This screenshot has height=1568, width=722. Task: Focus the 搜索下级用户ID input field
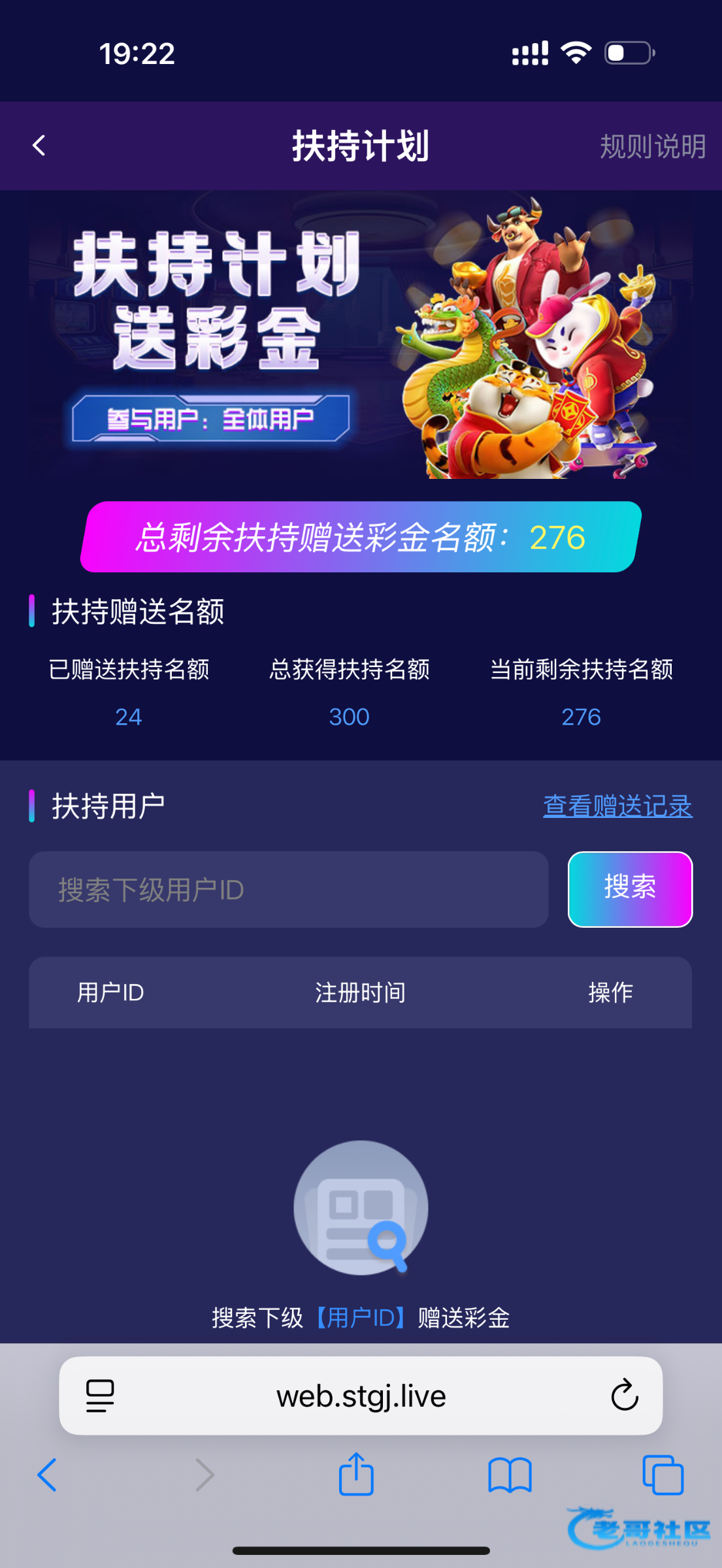287,889
